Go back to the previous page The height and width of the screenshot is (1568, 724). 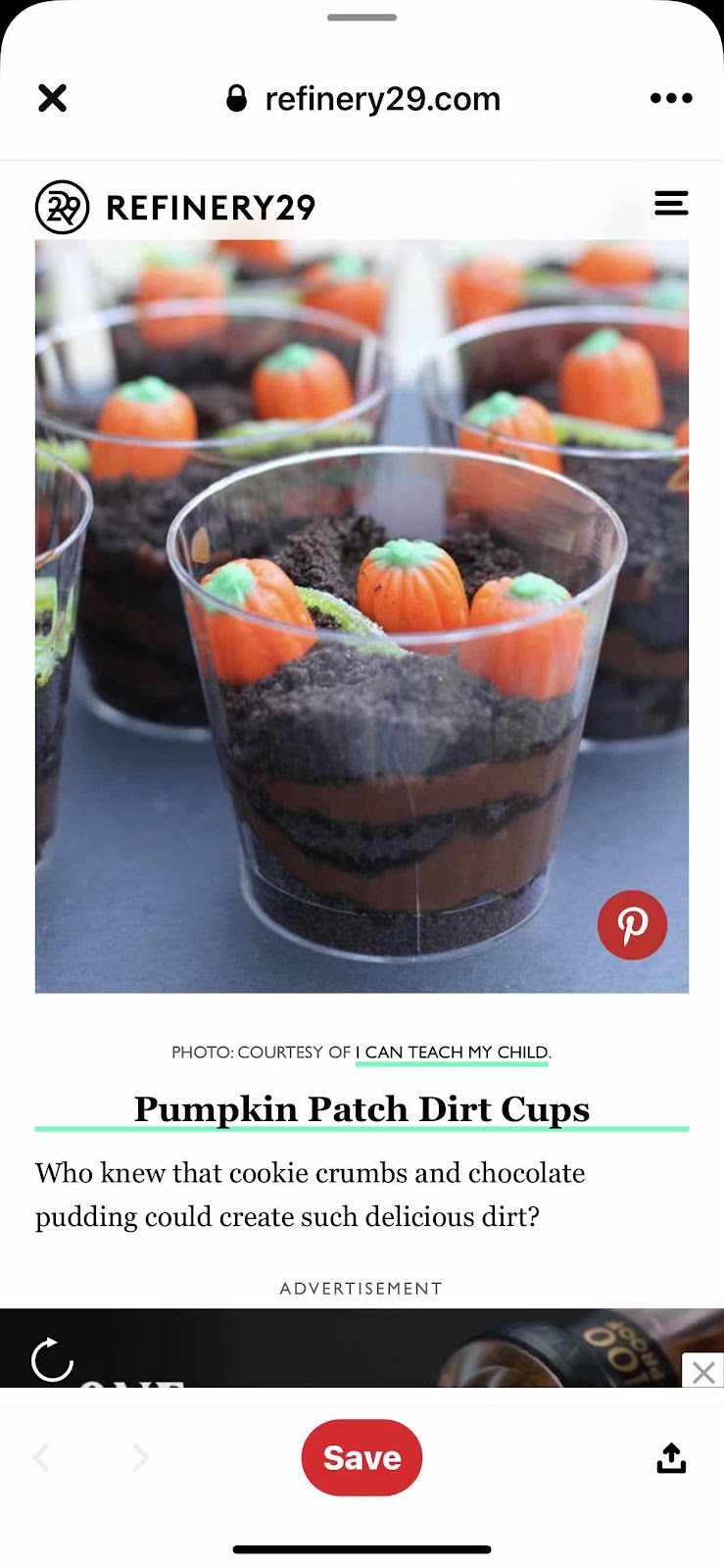point(41,1458)
